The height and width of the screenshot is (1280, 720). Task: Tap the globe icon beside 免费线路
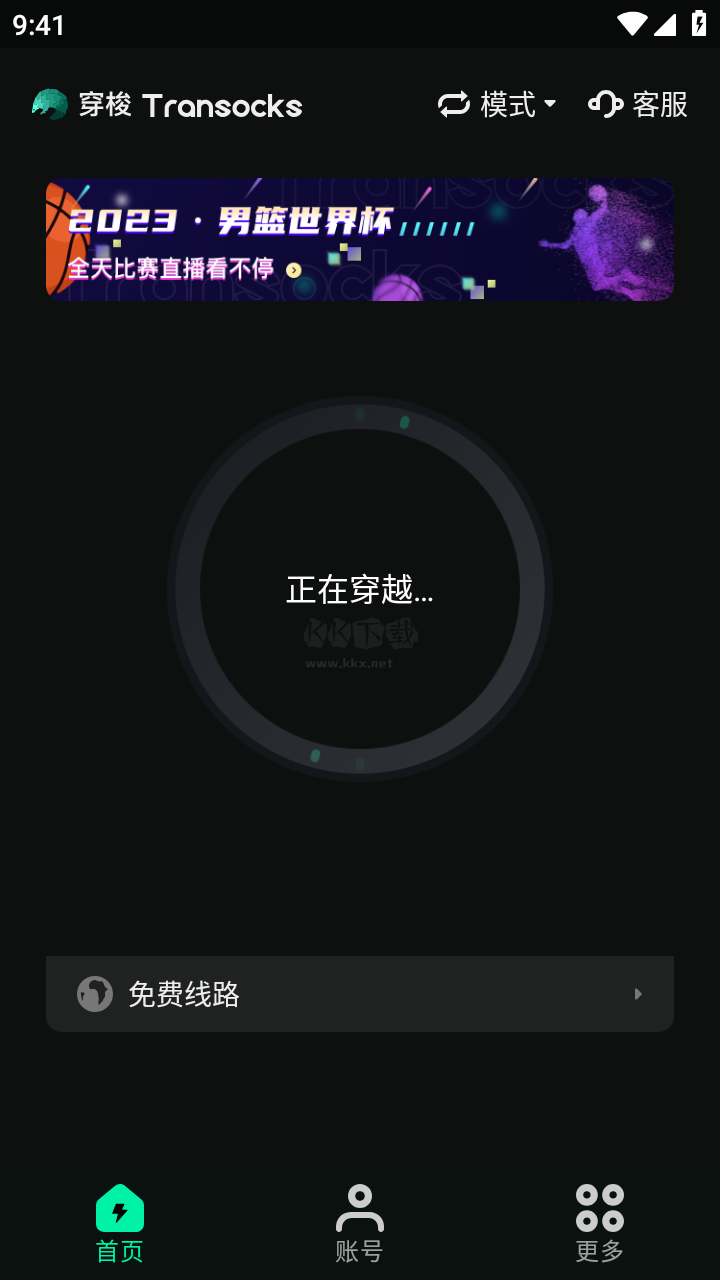[x=95, y=993]
